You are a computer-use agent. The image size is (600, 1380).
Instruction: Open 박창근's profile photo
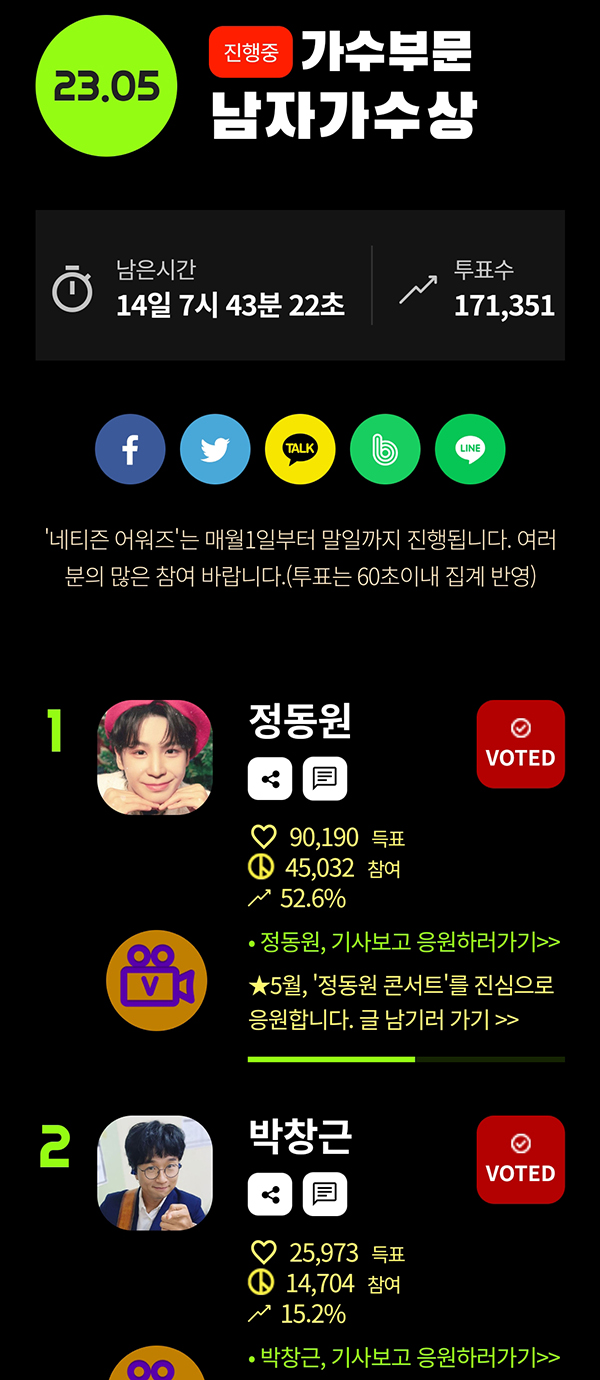click(155, 1172)
